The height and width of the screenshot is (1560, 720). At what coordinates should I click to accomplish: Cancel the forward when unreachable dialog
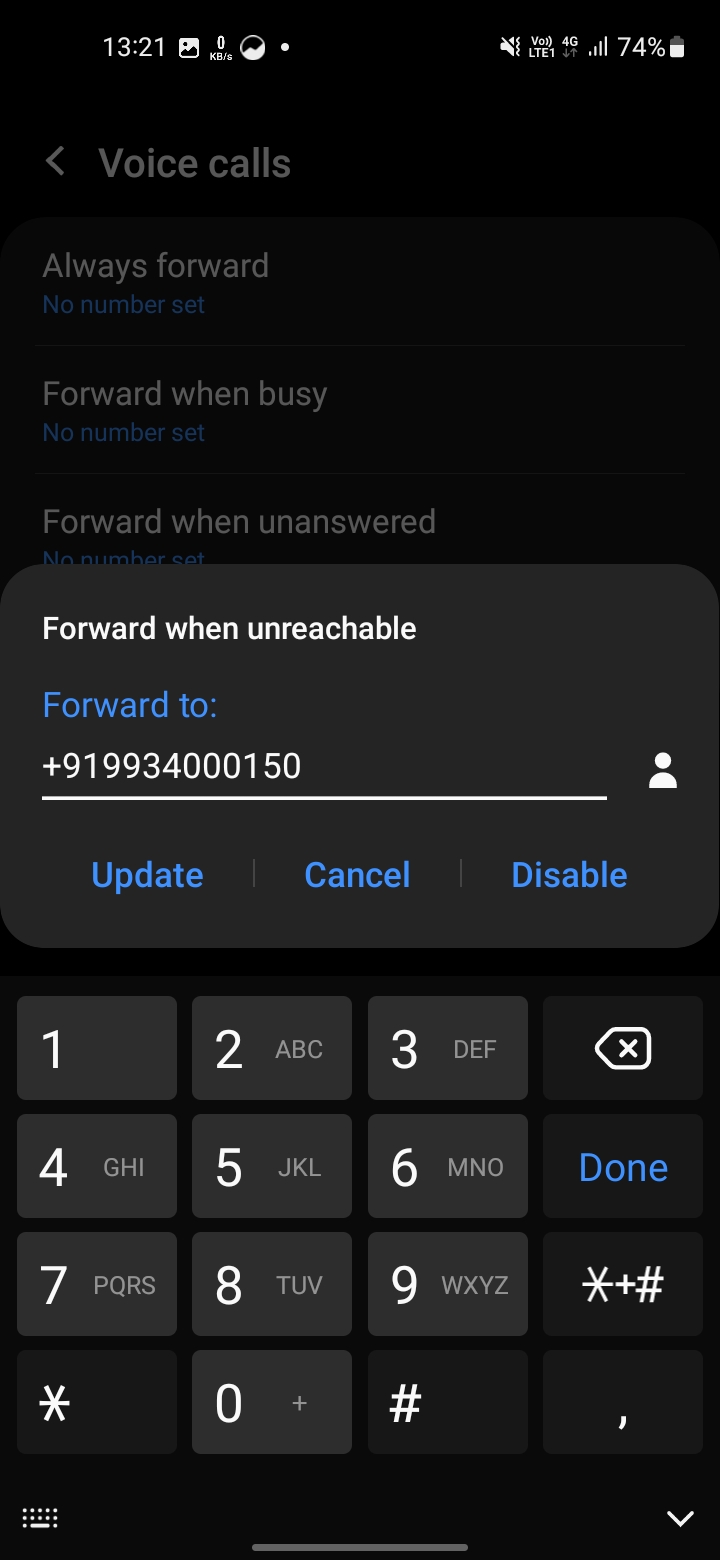[x=357, y=875]
